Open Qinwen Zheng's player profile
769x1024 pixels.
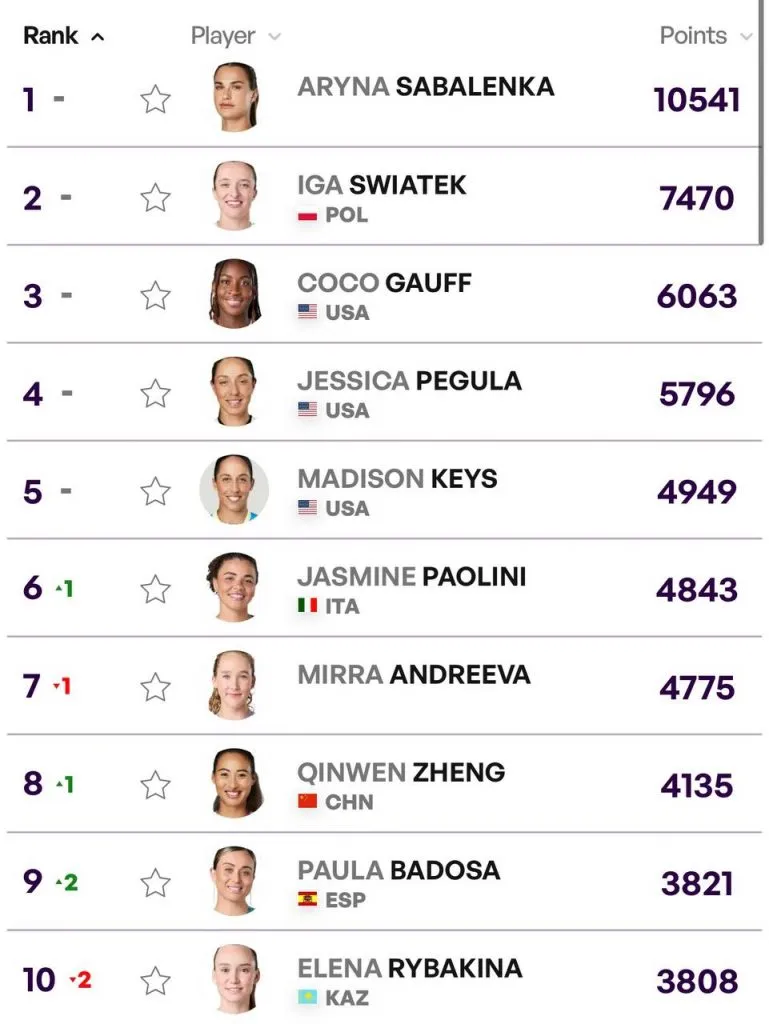point(401,773)
